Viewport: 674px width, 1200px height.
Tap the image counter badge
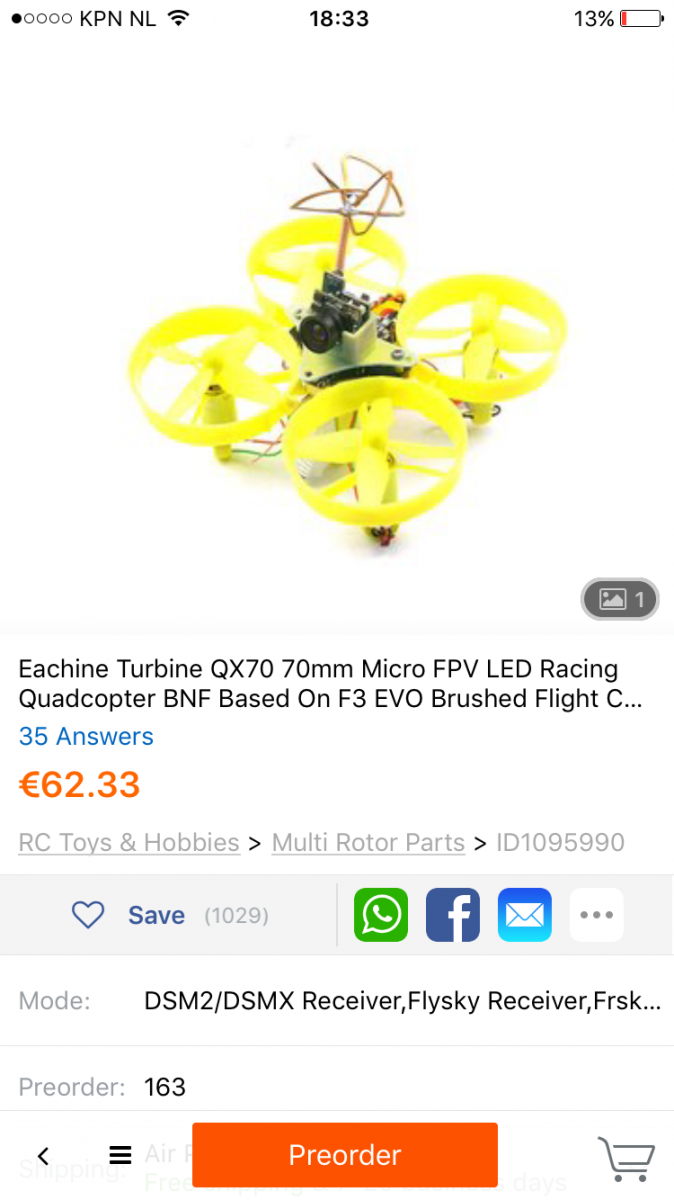pos(620,599)
